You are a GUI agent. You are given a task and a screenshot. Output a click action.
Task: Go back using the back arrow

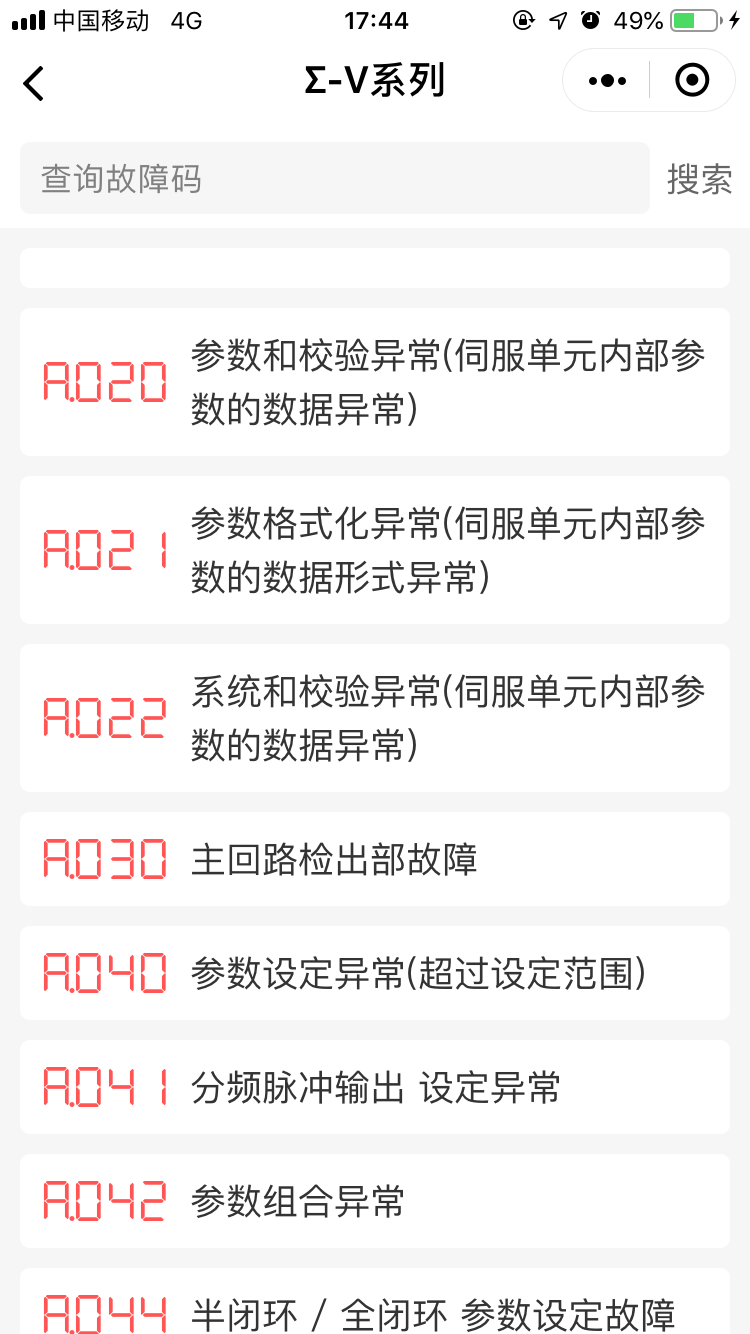click(34, 82)
